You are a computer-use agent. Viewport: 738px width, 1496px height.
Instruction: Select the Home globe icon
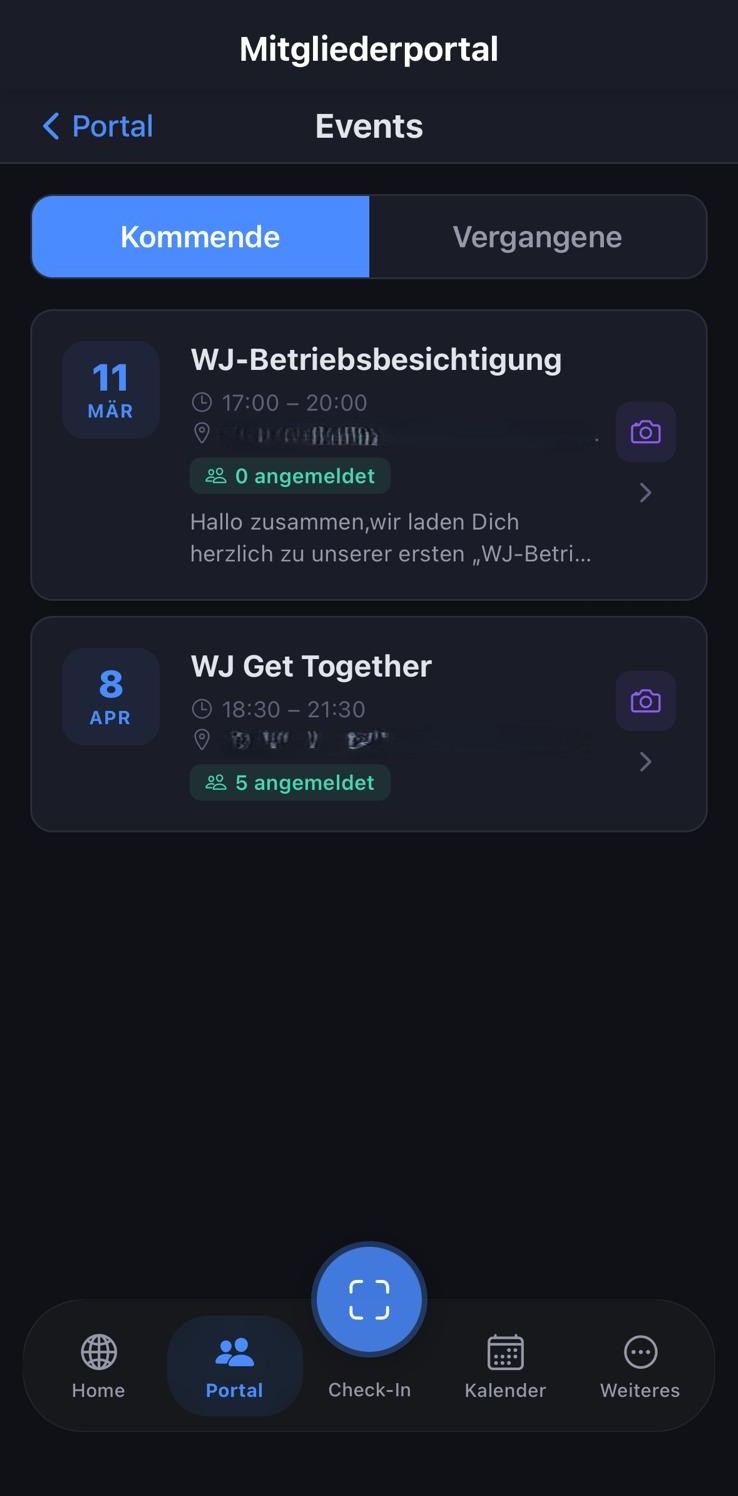(x=97, y=1352)
